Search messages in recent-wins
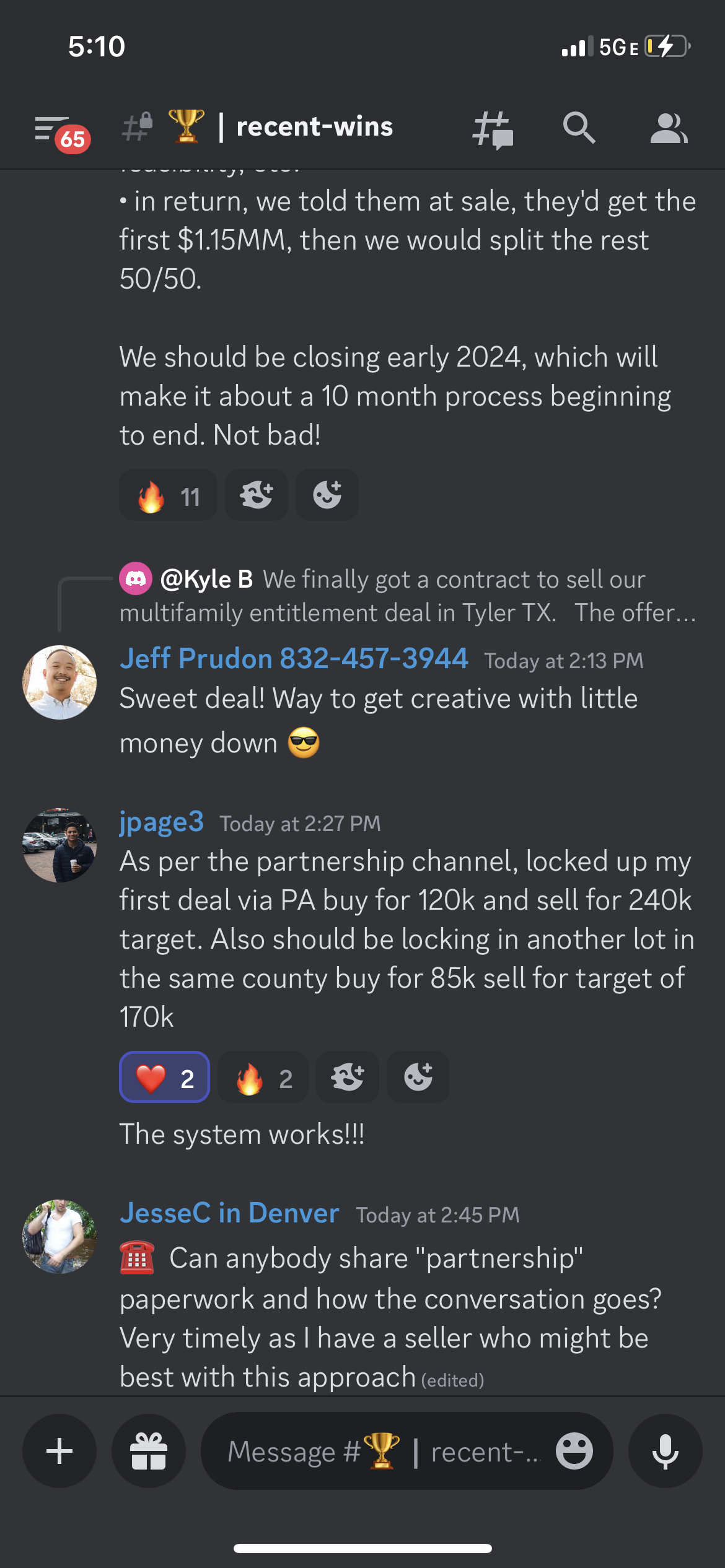Viewport: 725px width, 1568px height. [579, 128]
